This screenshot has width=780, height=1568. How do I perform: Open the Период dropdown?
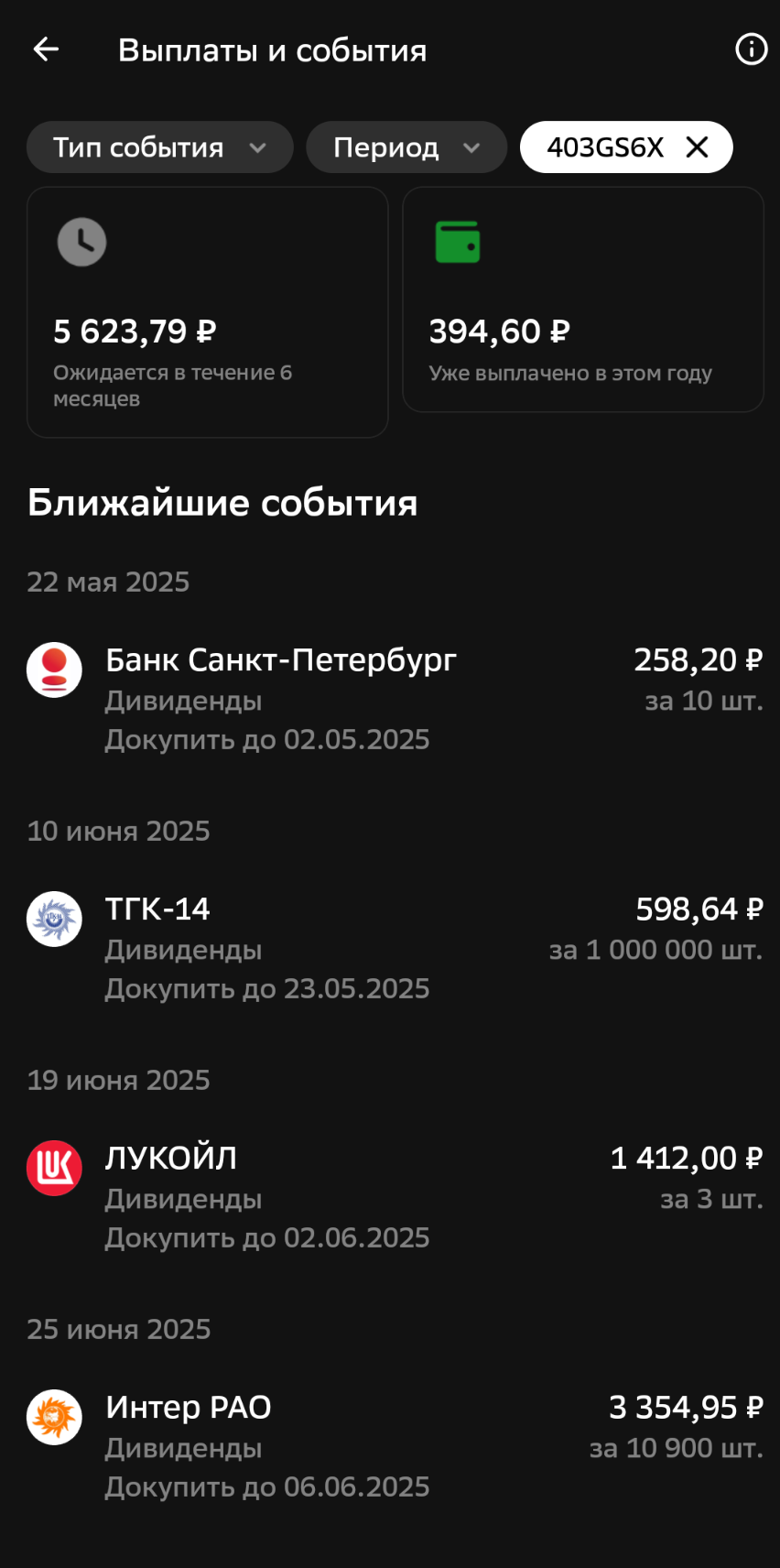click(406, 147)
